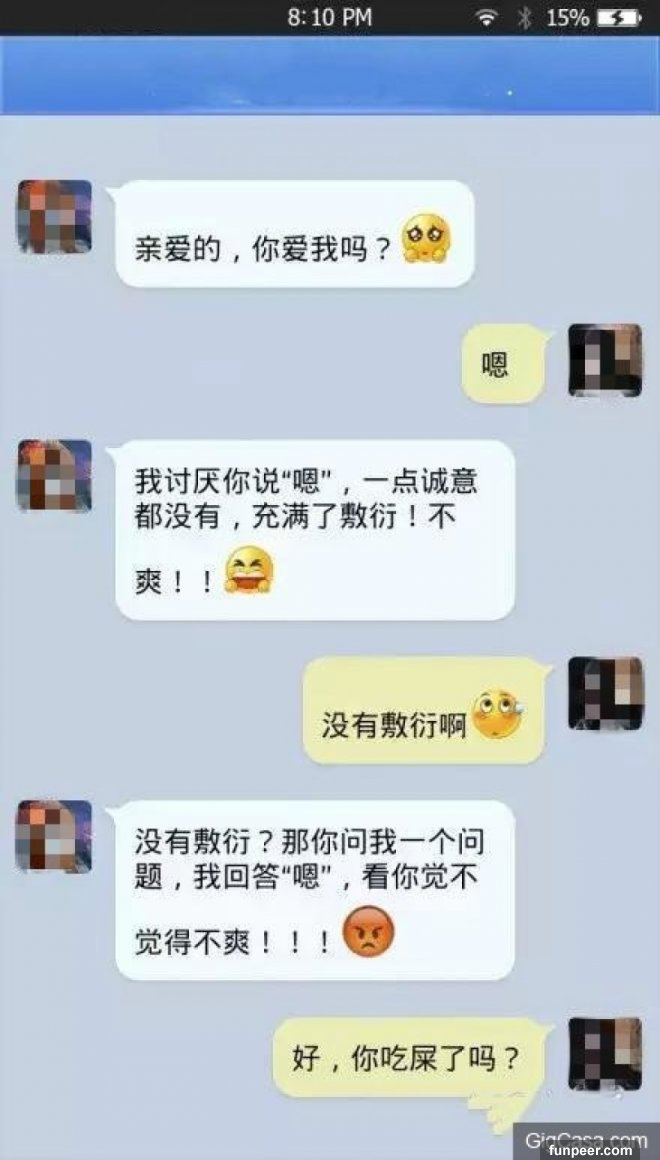The width and height of the screenshot is (660, 1160).
Task: Open avatar next to "没有敷衍啊" bubble
Action: click(x=605, y=693)
